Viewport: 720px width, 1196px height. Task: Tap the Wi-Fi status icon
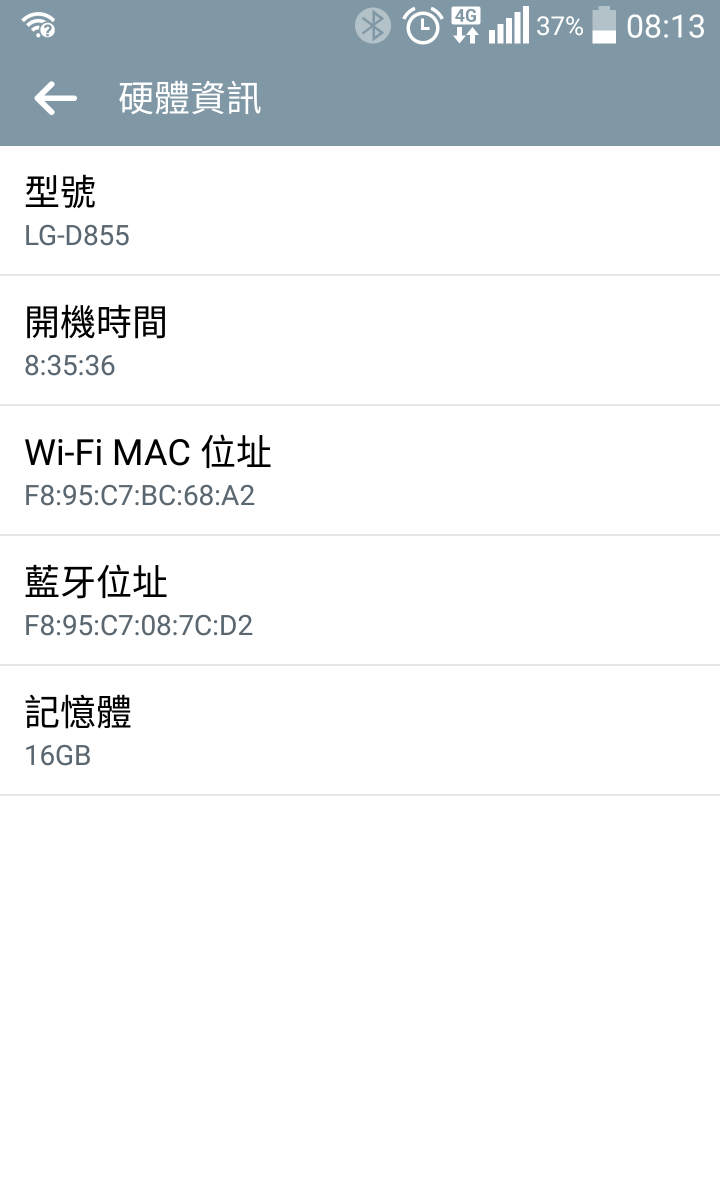click(x=37, y=24)
